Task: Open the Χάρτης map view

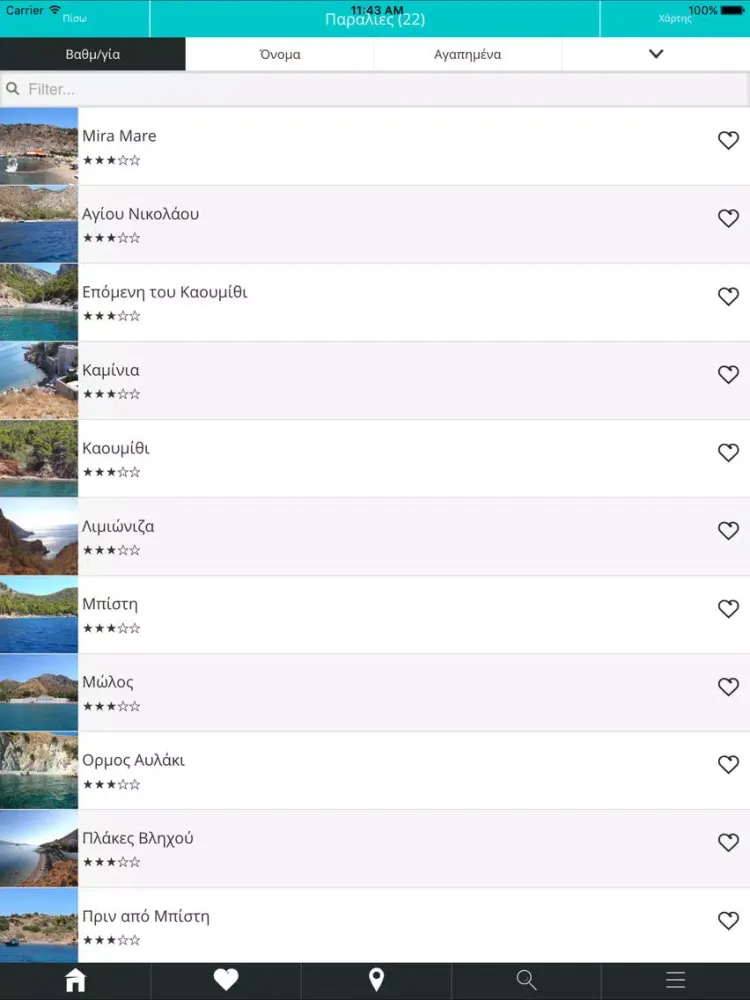Action: (x=675, y=18)
